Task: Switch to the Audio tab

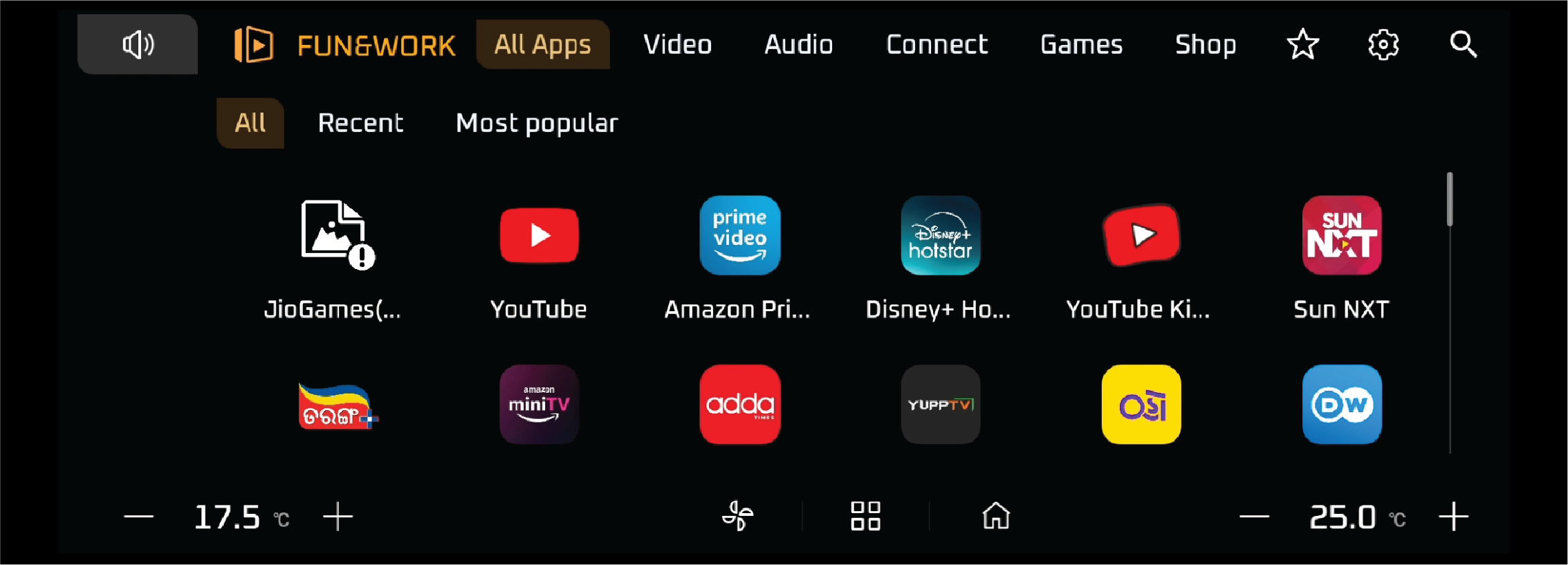Action: (798, 45)
